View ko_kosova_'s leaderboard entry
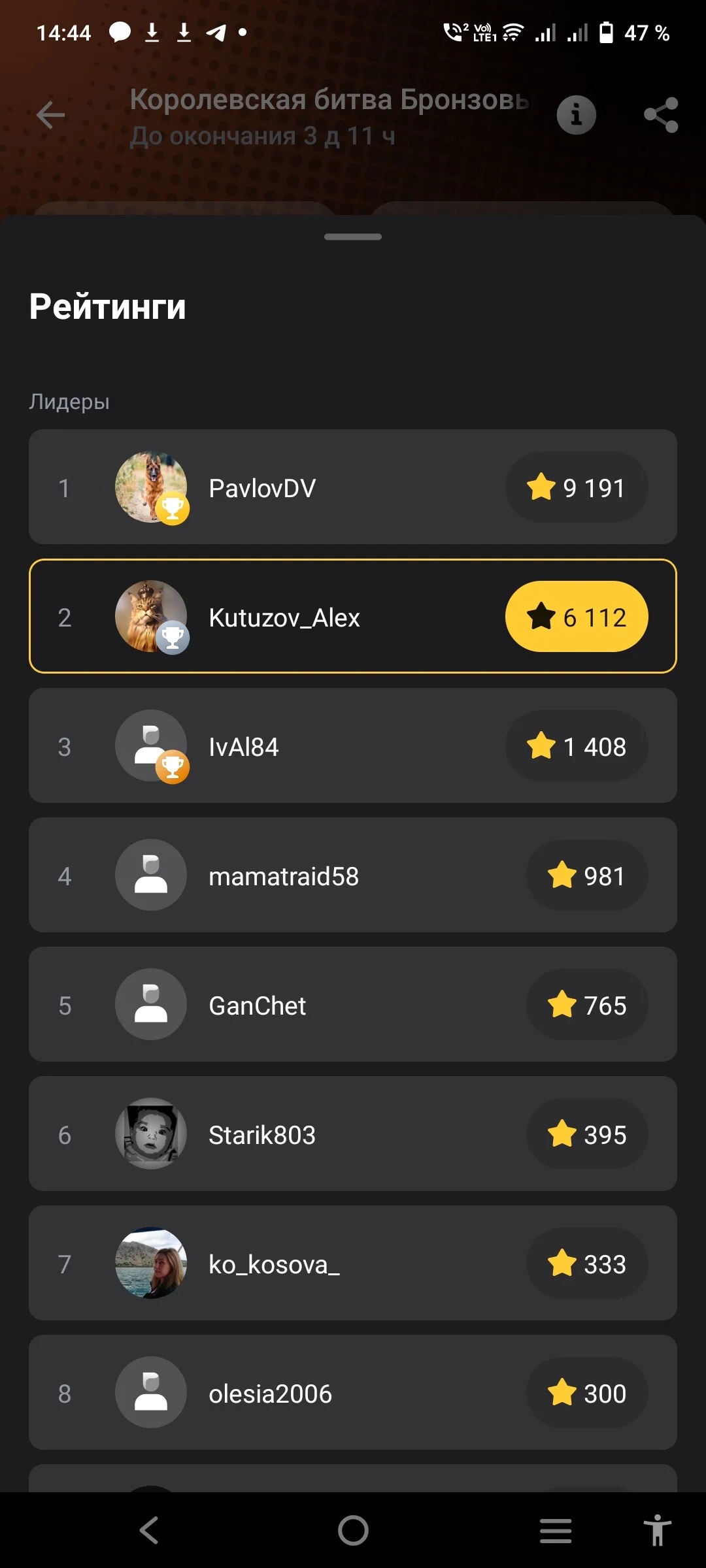The width and height of the screenshot is (706, 1568). click(353, 1263)
